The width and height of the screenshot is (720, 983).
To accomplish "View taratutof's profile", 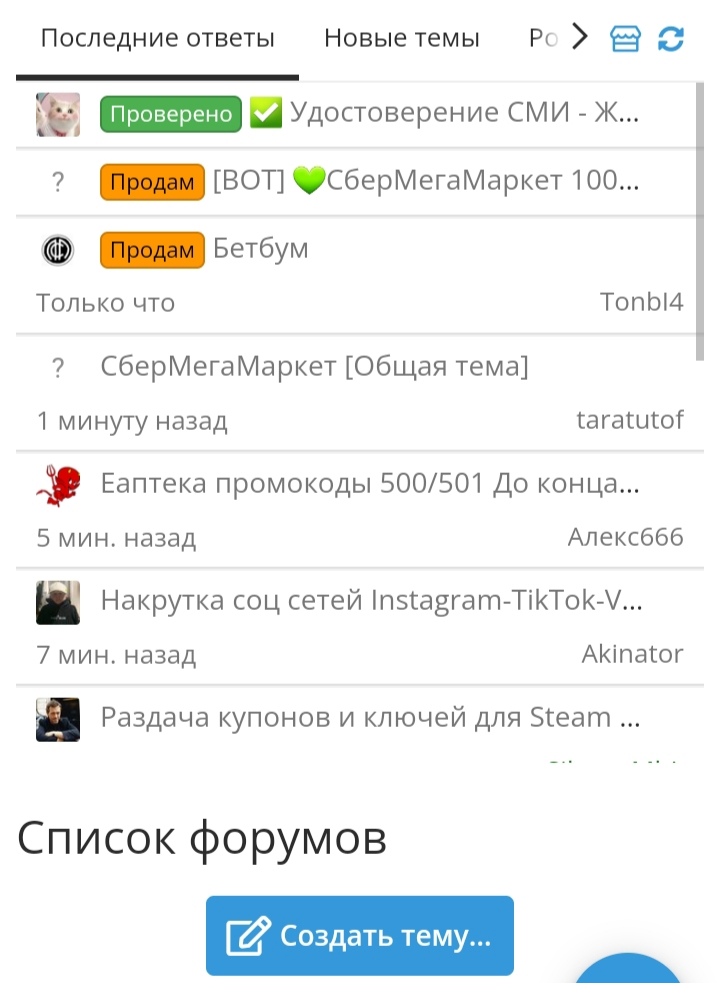I will pos(630,419).
